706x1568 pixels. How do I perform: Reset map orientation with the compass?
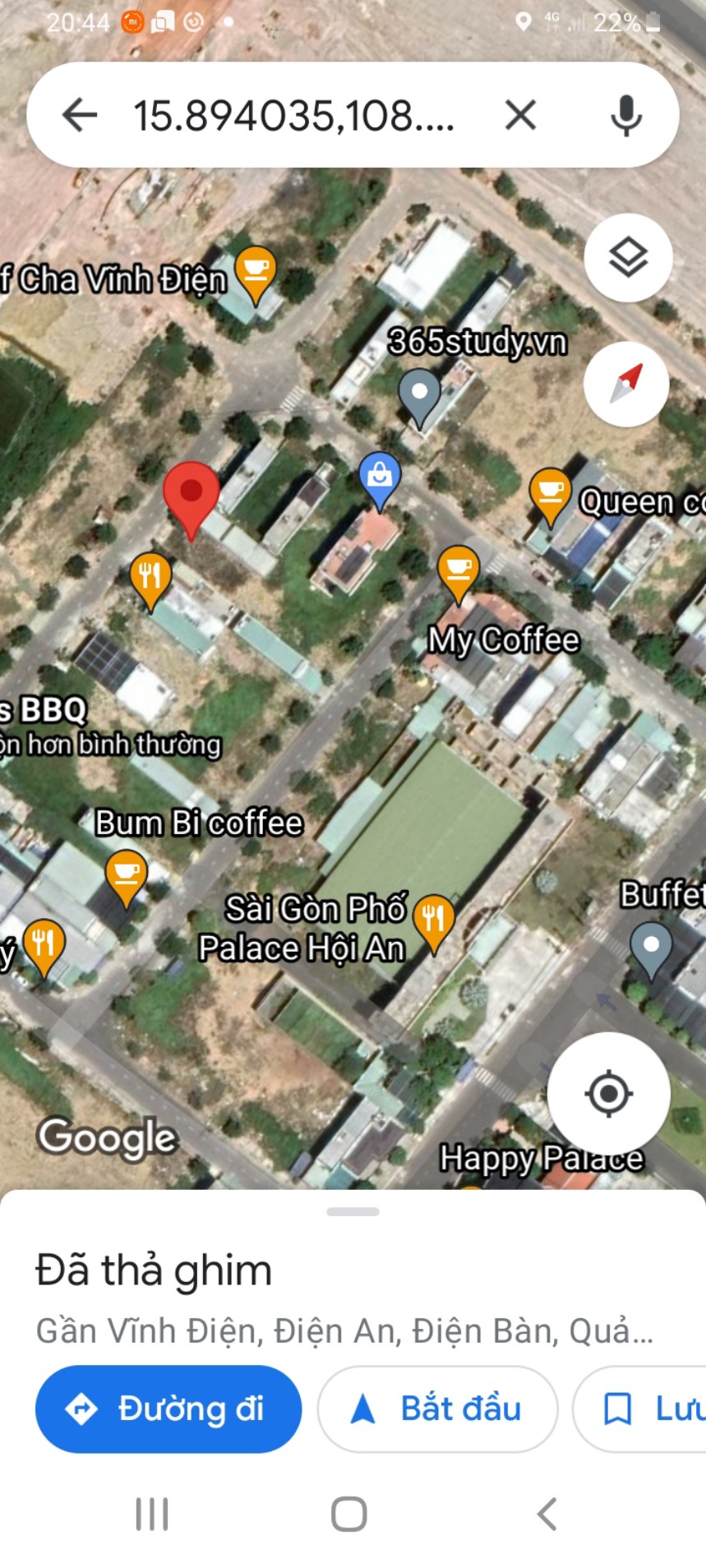tap(626, 384)
